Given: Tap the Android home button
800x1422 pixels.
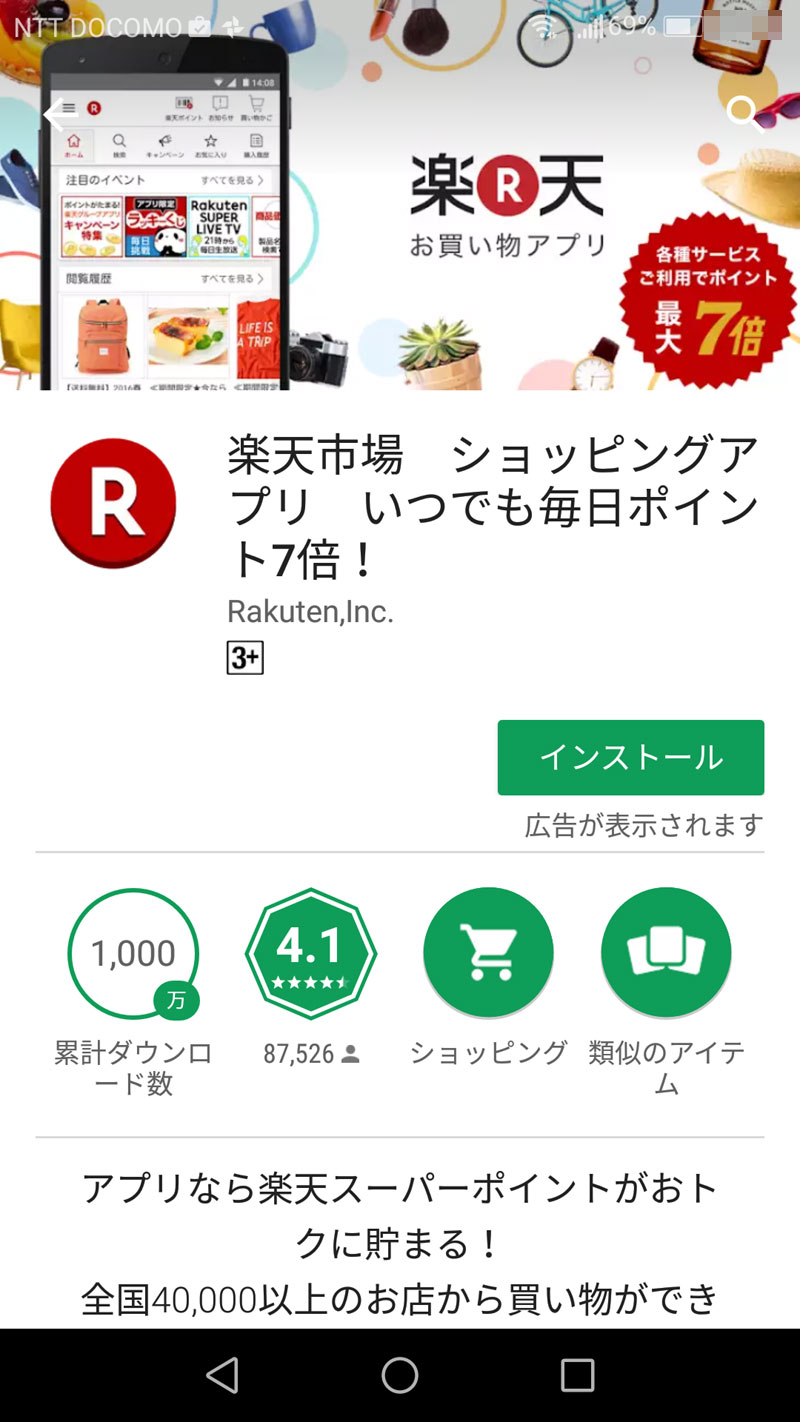Looking at the screenshot, I should pyautogui.click(x=400, y=1375).
